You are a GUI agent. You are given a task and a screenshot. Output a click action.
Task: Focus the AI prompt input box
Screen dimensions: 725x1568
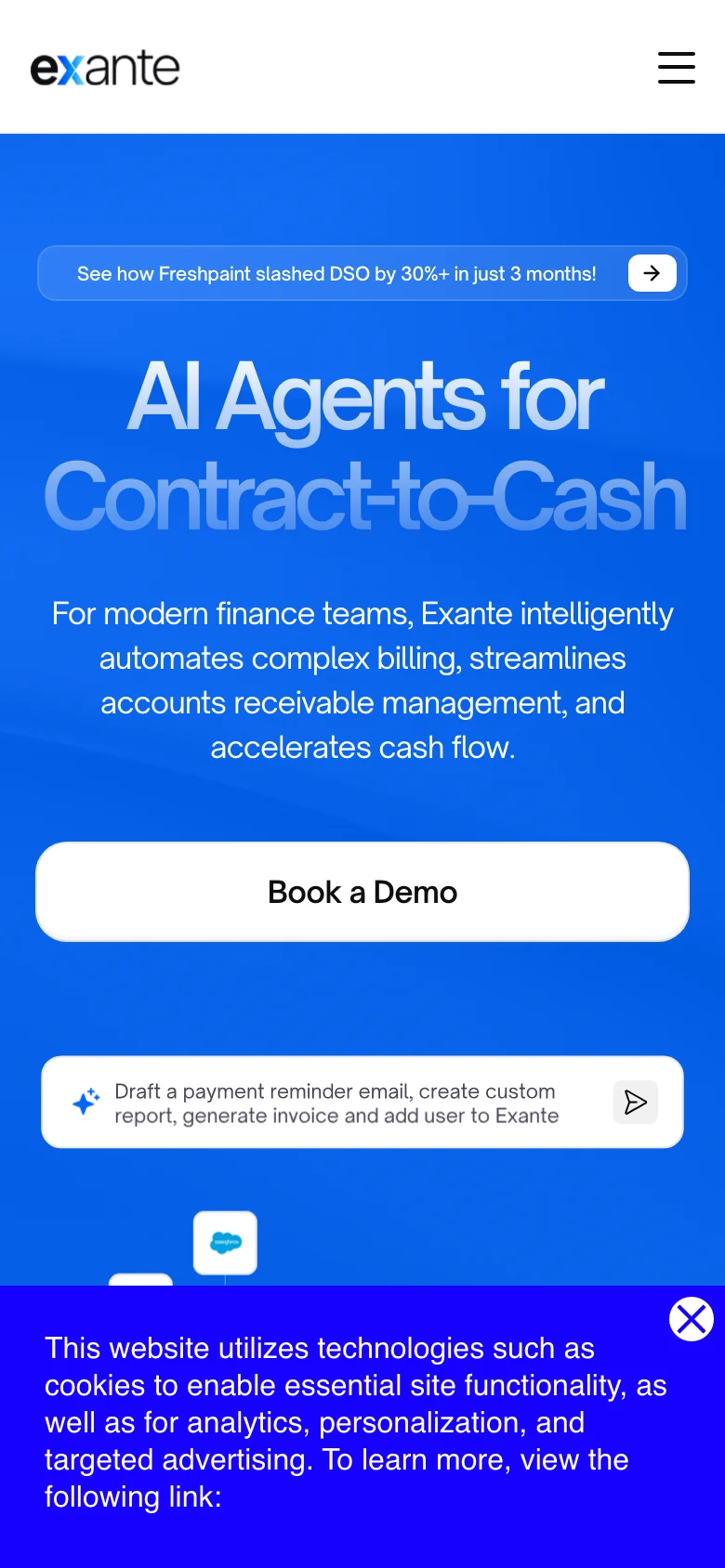(x=336, y=1103)
